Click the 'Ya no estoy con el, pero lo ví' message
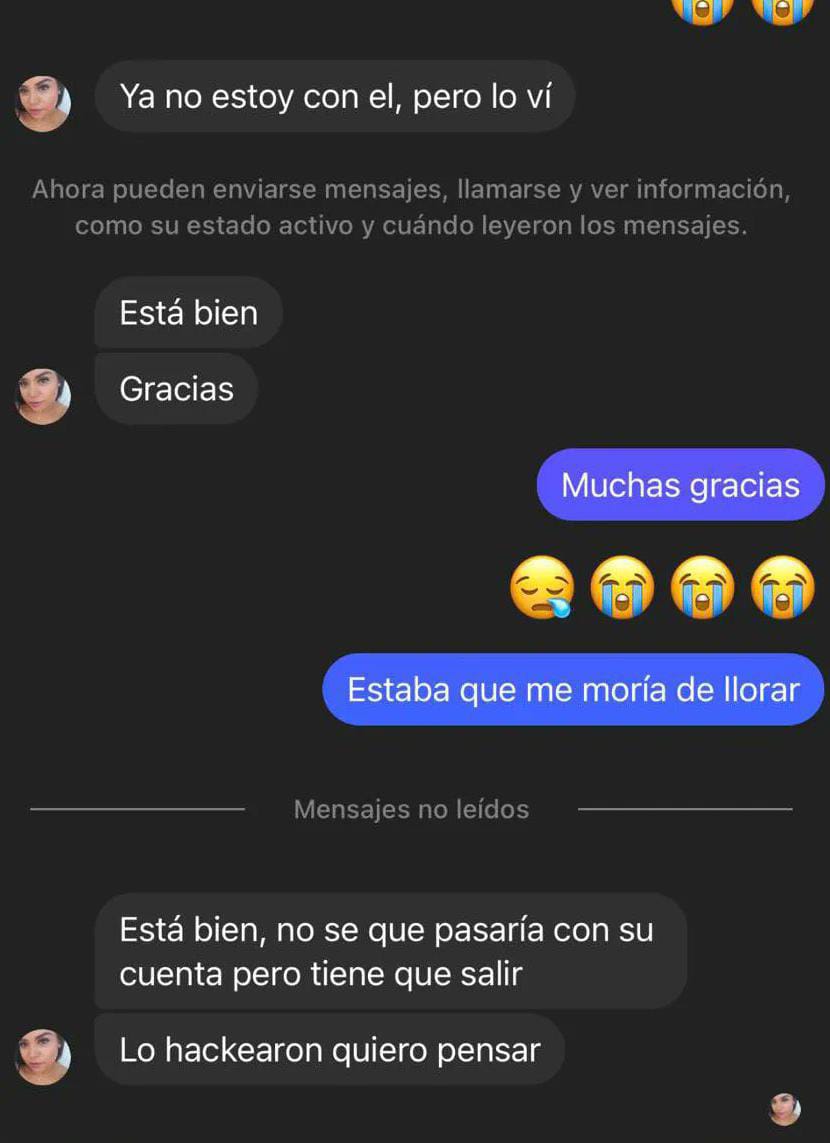Viewport: 830px width, 1143px height. [336, 96]
